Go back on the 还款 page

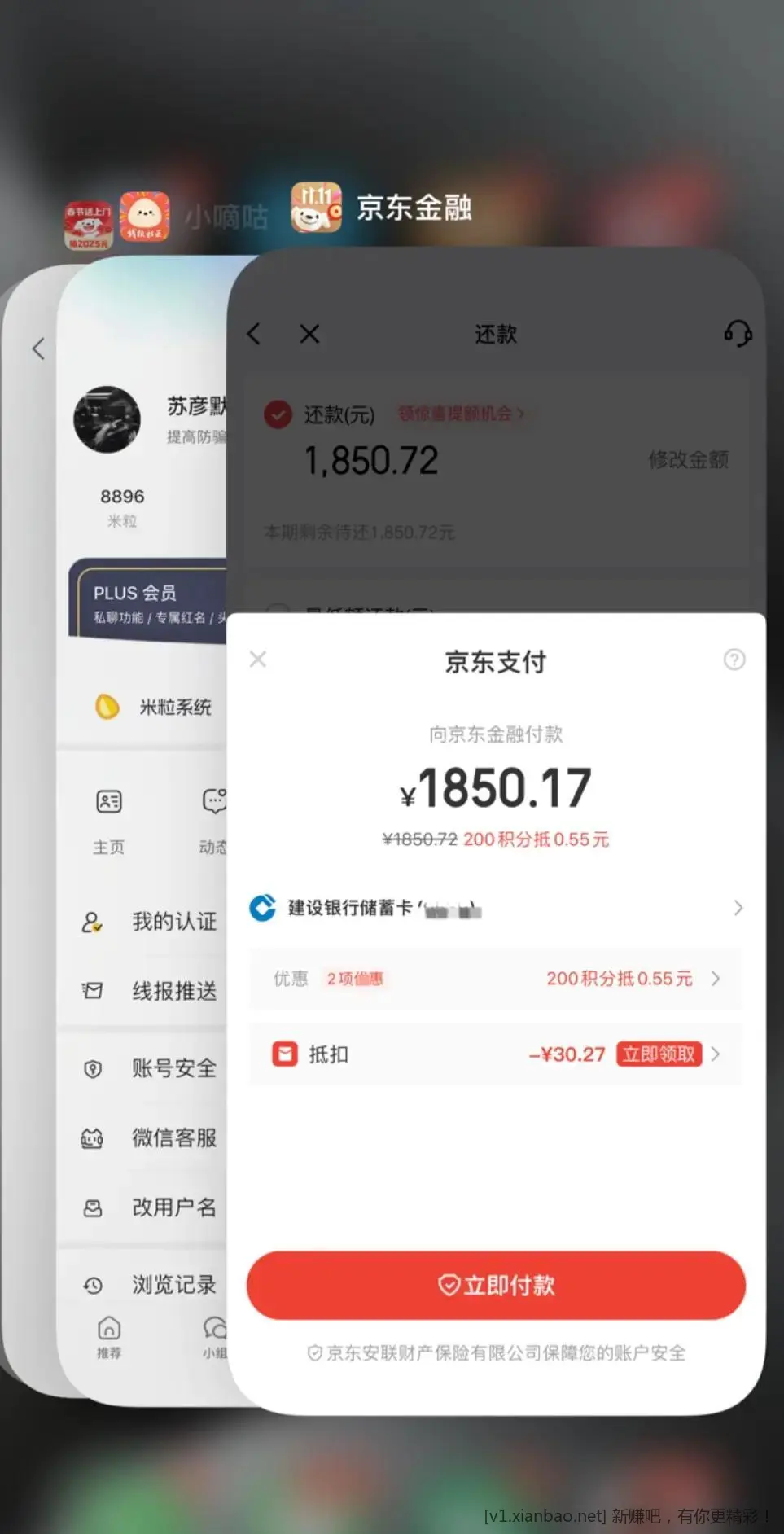[254, 334]
